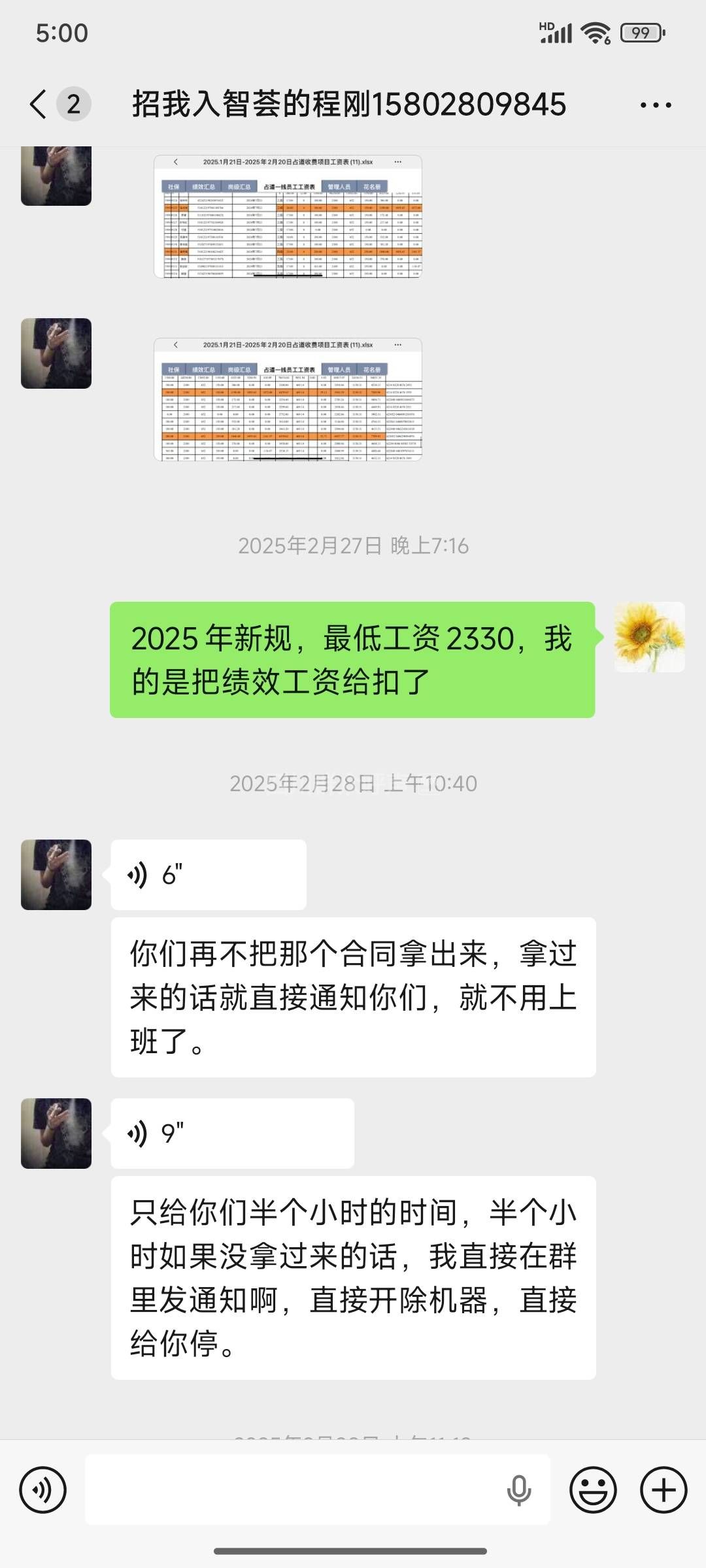Screen dimensions: 706x1568
Task: Open the contact's avatar beside the 9-second voice message
Action: (56, 1134)
